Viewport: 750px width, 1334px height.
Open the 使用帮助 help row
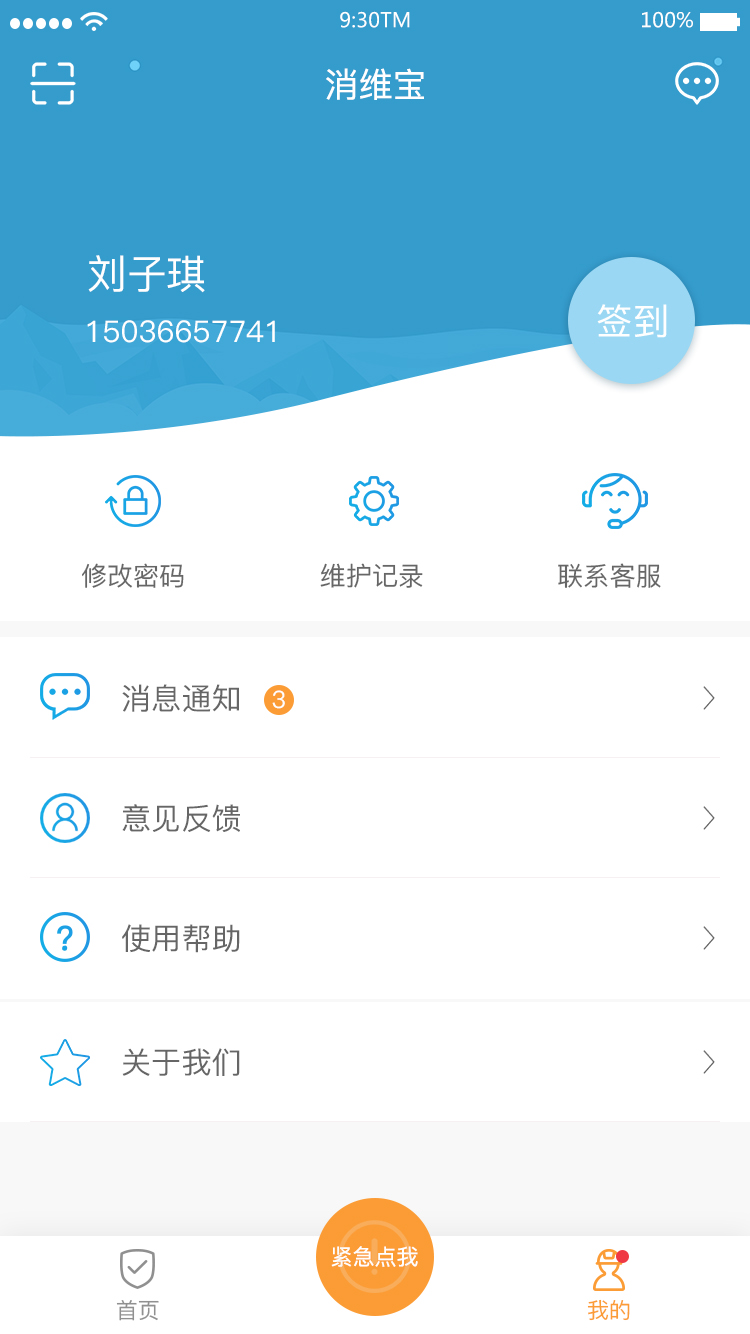pos(375,938)
